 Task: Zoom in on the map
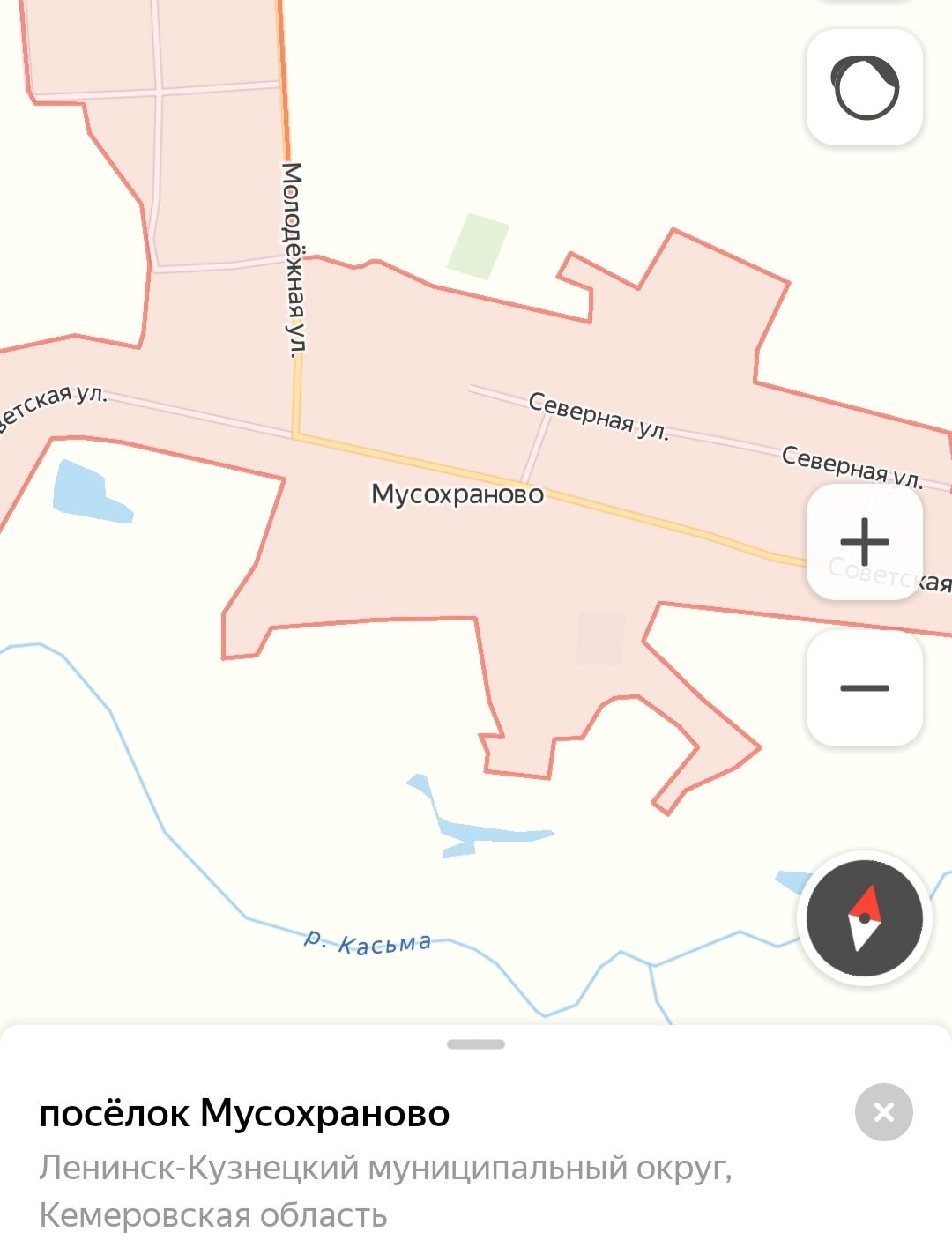[864, 541]
